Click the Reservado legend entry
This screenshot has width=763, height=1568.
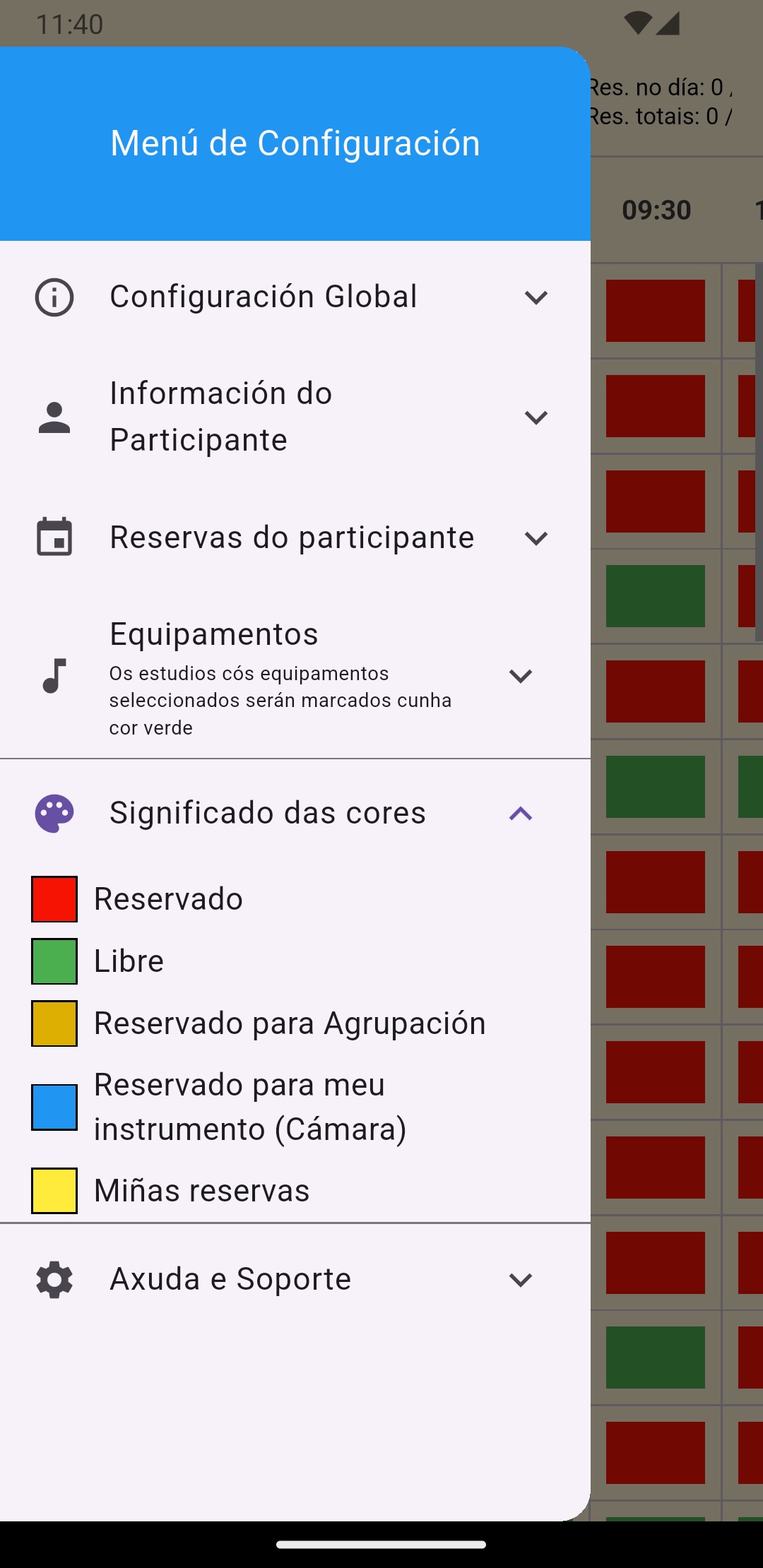(x=168, y=898)
